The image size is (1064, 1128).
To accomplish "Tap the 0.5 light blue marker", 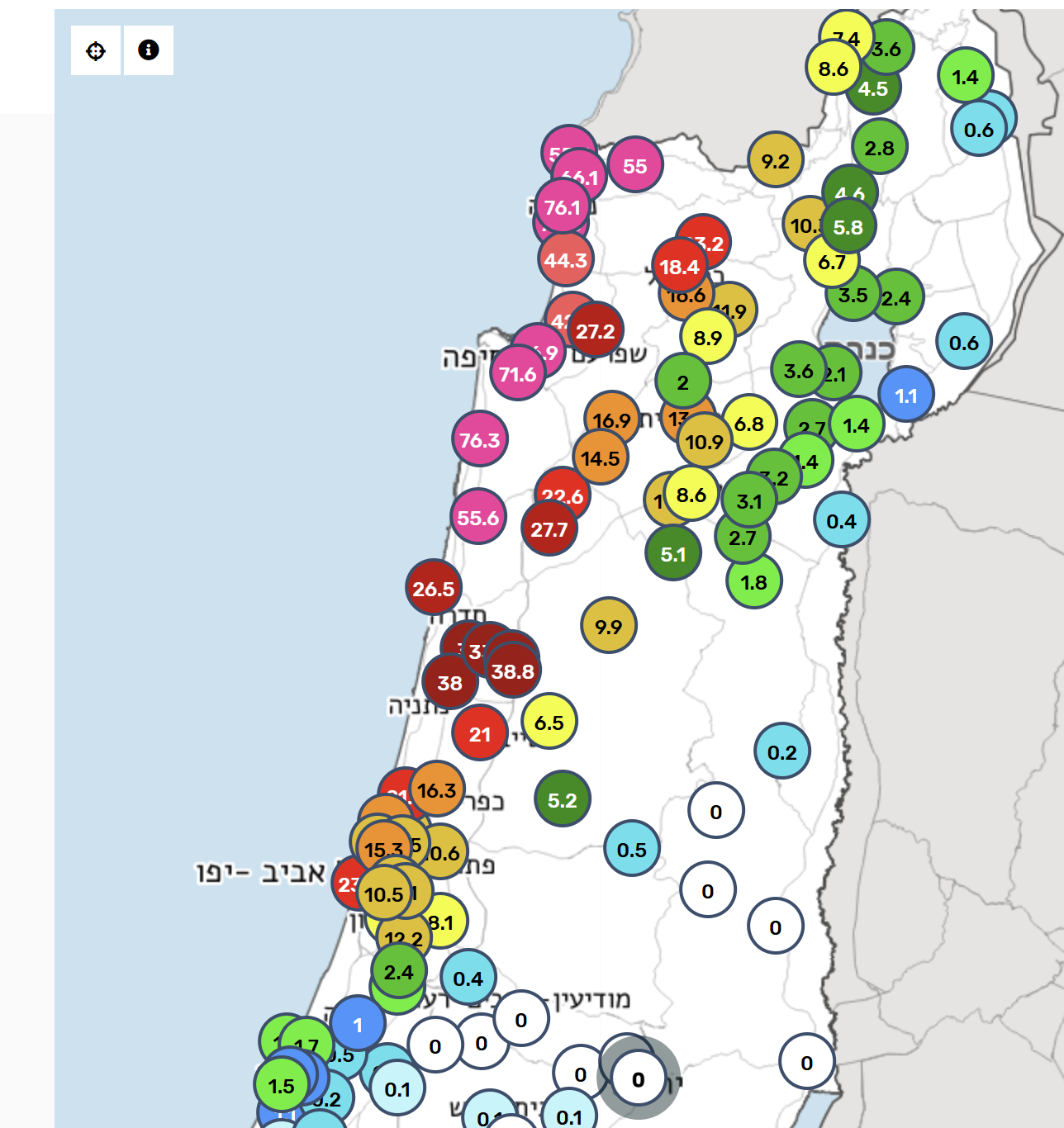I will coord(632,849).
